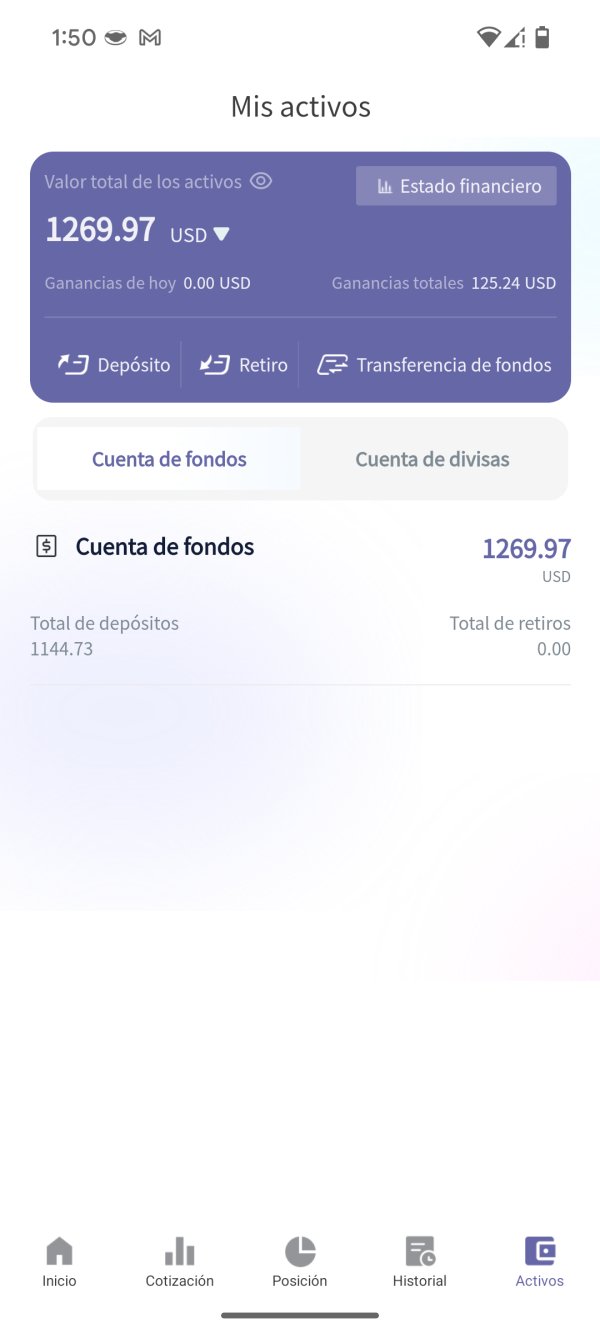This screenshot has height=1333, width=600.
Task: Switch to Cuenta de fondos tab
Action: tap(169, 459)
